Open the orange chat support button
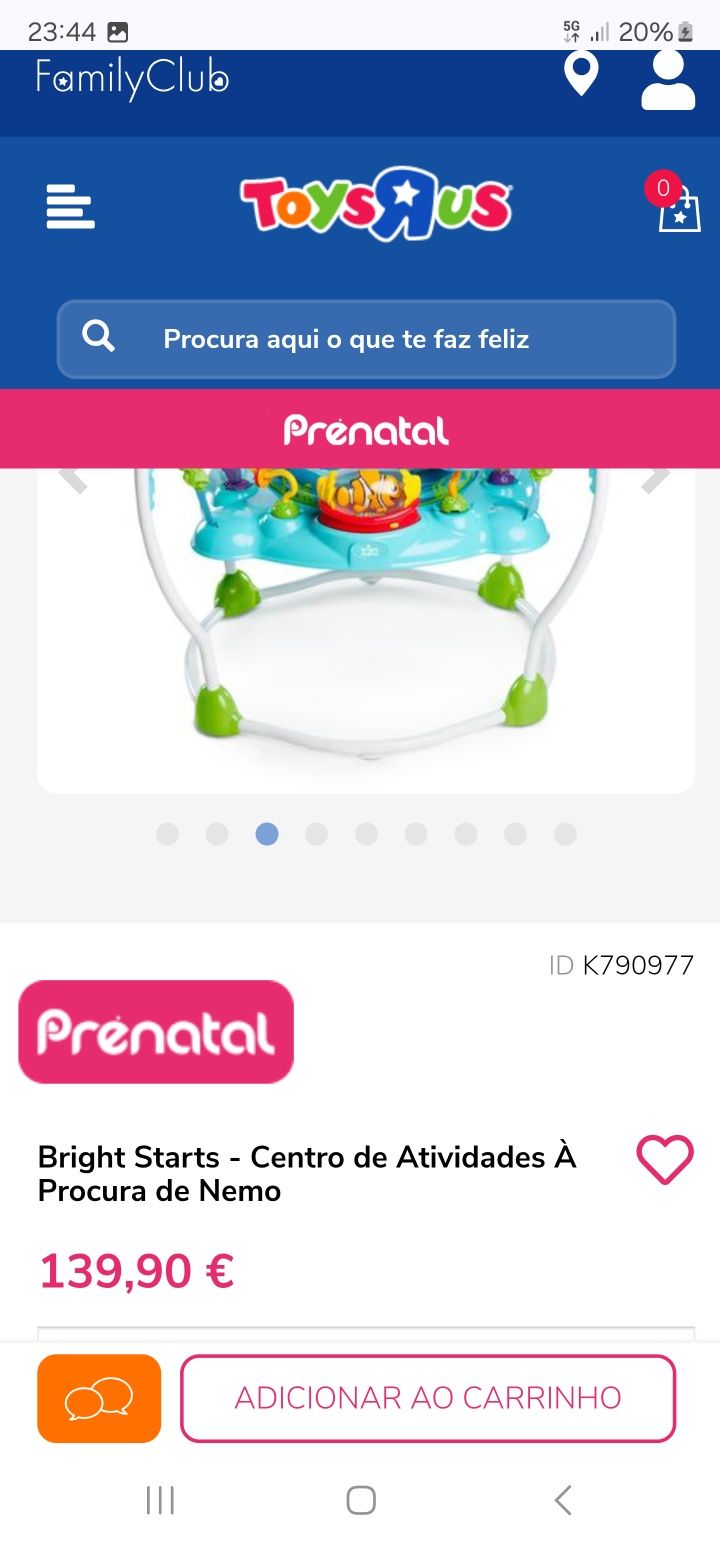The image size is (720, 1544). (99, 1398)
